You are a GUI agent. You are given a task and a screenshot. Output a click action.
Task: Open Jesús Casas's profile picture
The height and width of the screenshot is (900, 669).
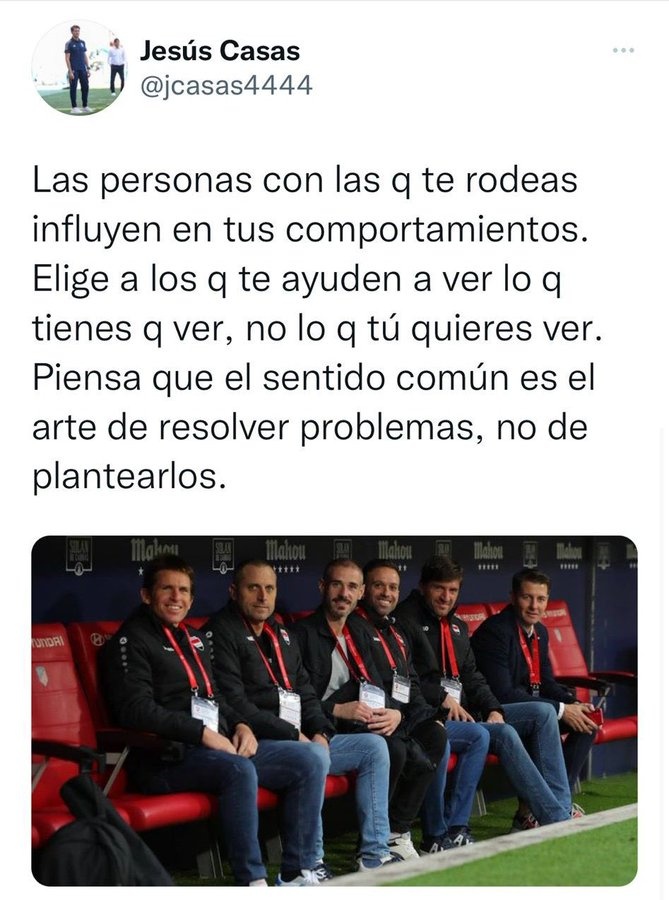(80, 67)
